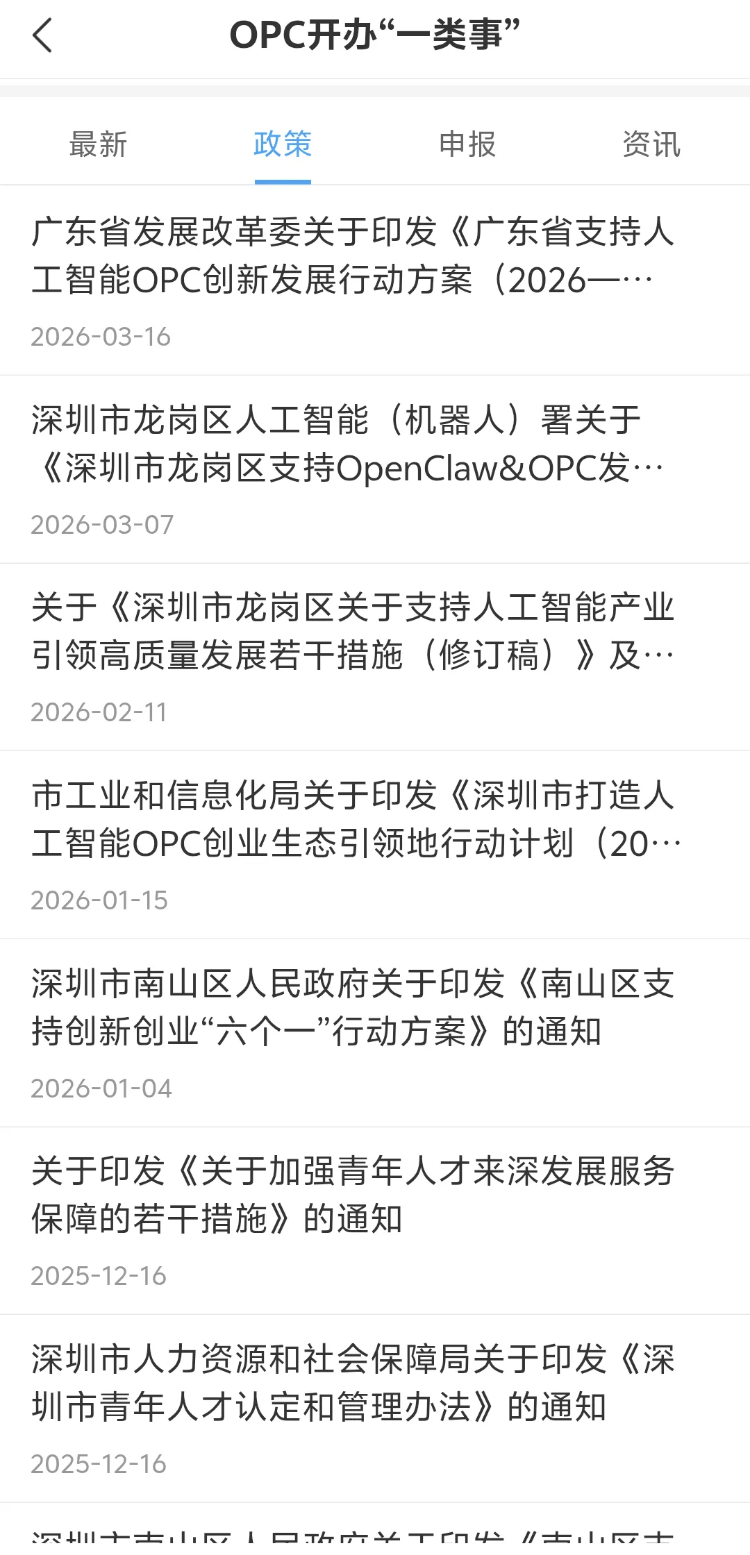
Task: Read 南山区“六个一”行动方案 notice dated 2026-01-04
Action: (x=353, y=1008)
